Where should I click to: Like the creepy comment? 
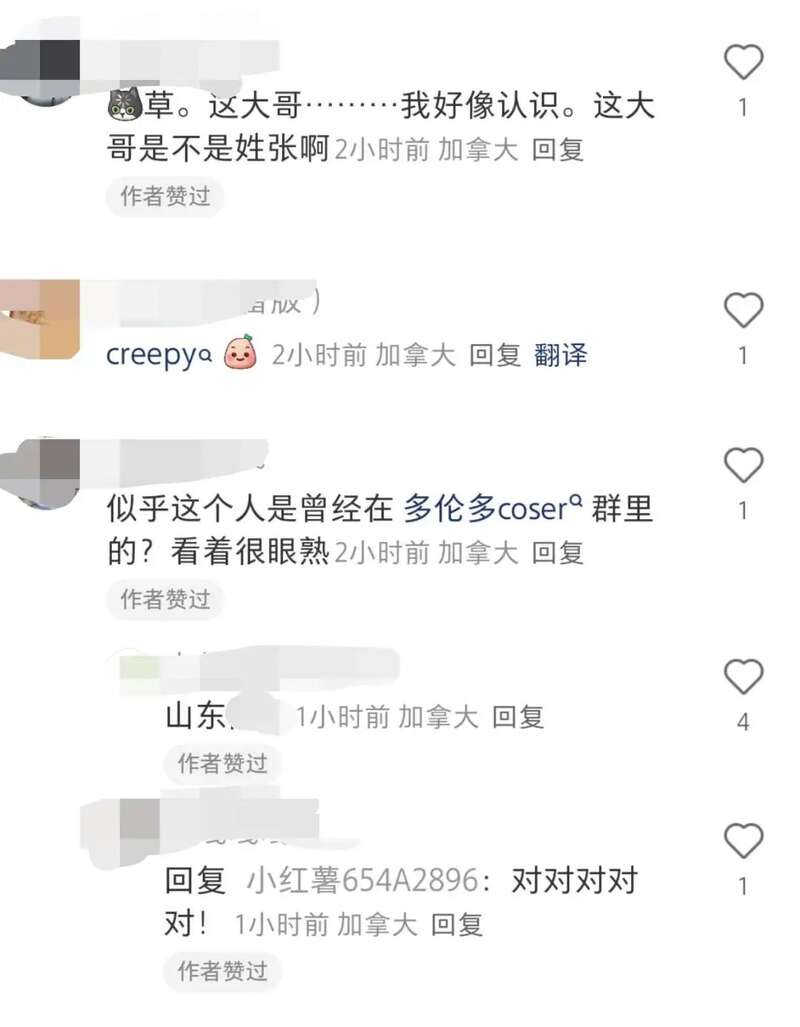click(743, 311)
